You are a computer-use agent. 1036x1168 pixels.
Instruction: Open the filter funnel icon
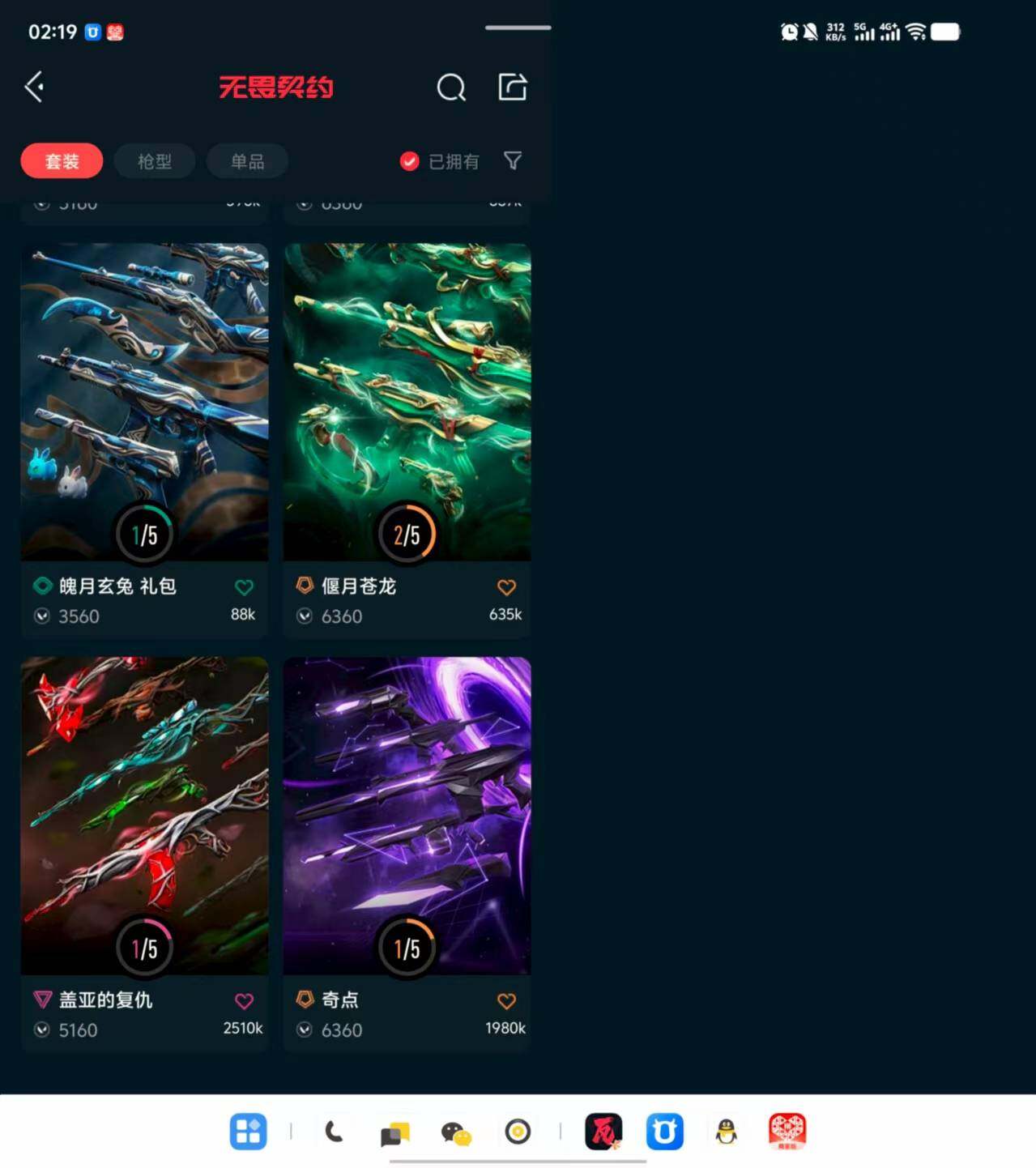513,160
